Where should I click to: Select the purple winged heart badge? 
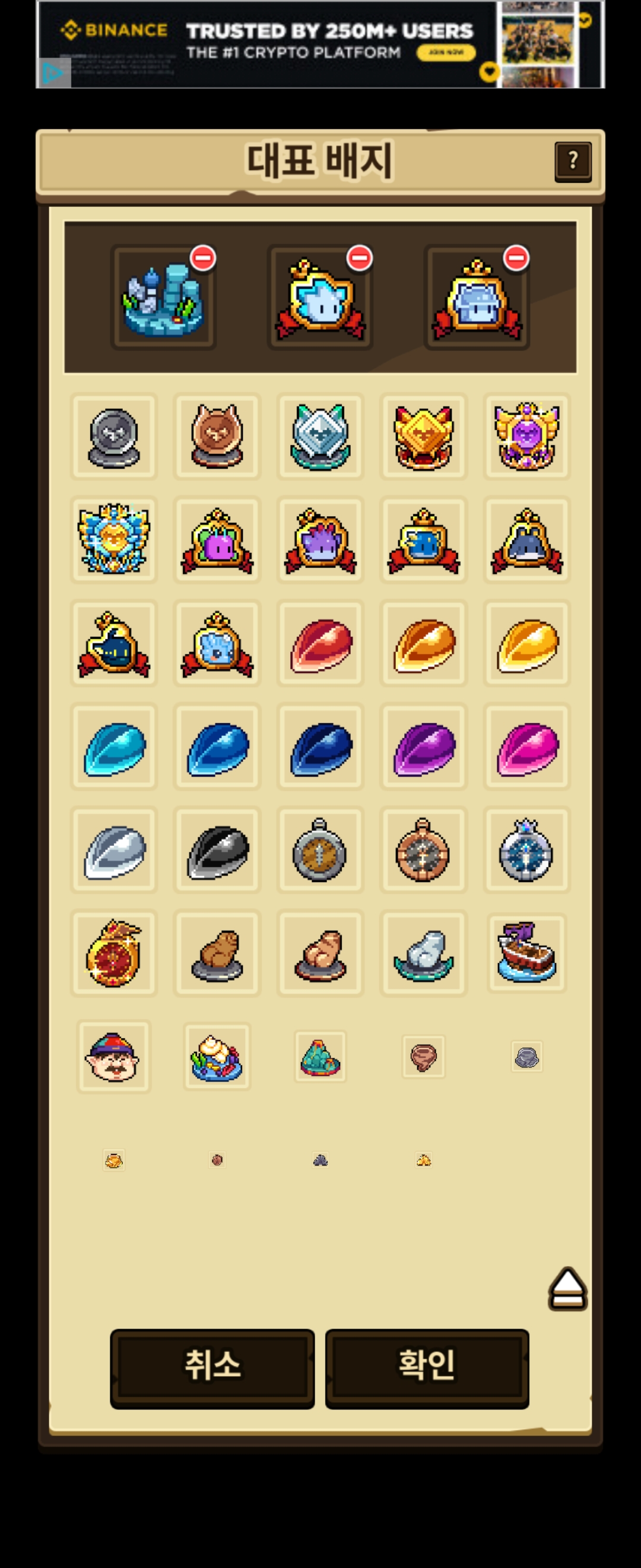click(x=526, y=437)
